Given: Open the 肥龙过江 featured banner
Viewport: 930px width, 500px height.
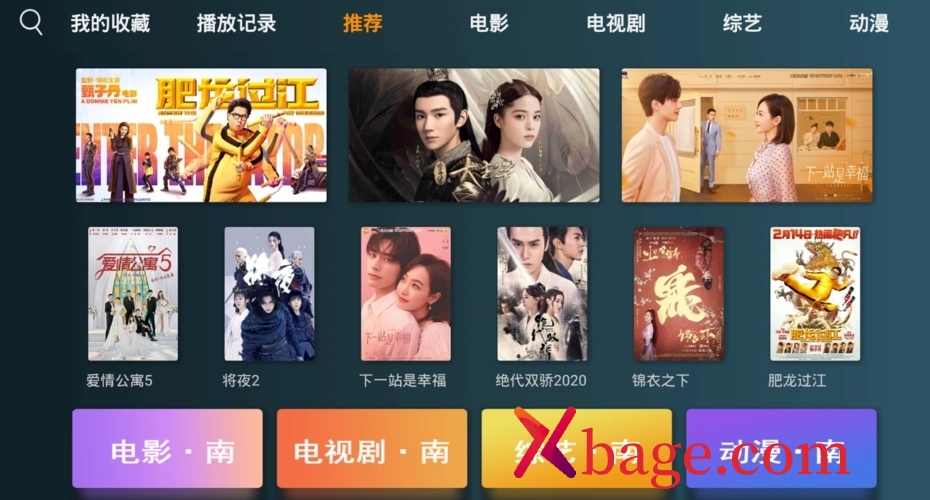Looking at the screenshot, I should pyautogui.click(x=201, y=135).
